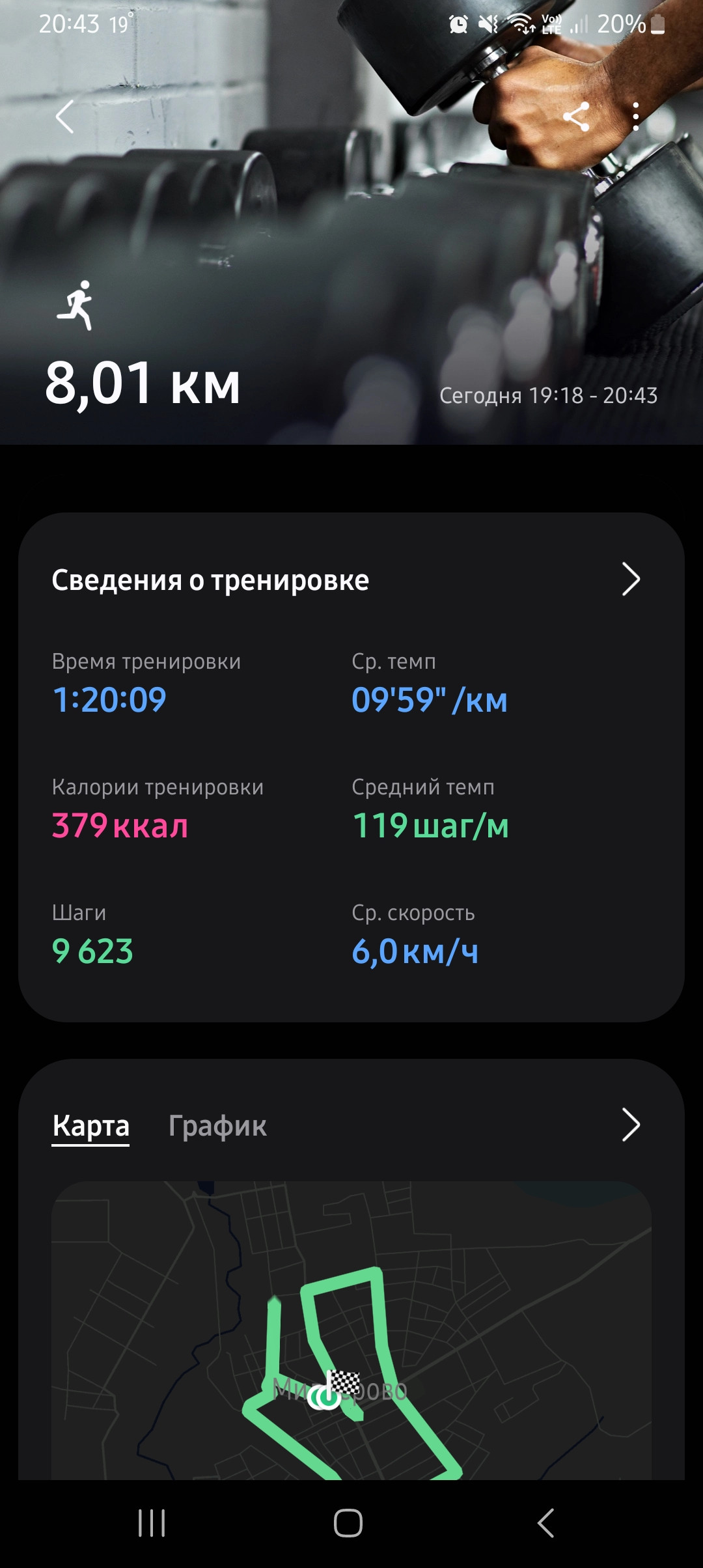Image resolution: width=703 pixels, height=1568 pixels.
Task: Go back using the top-left arrow
Action: coord(64,117)
